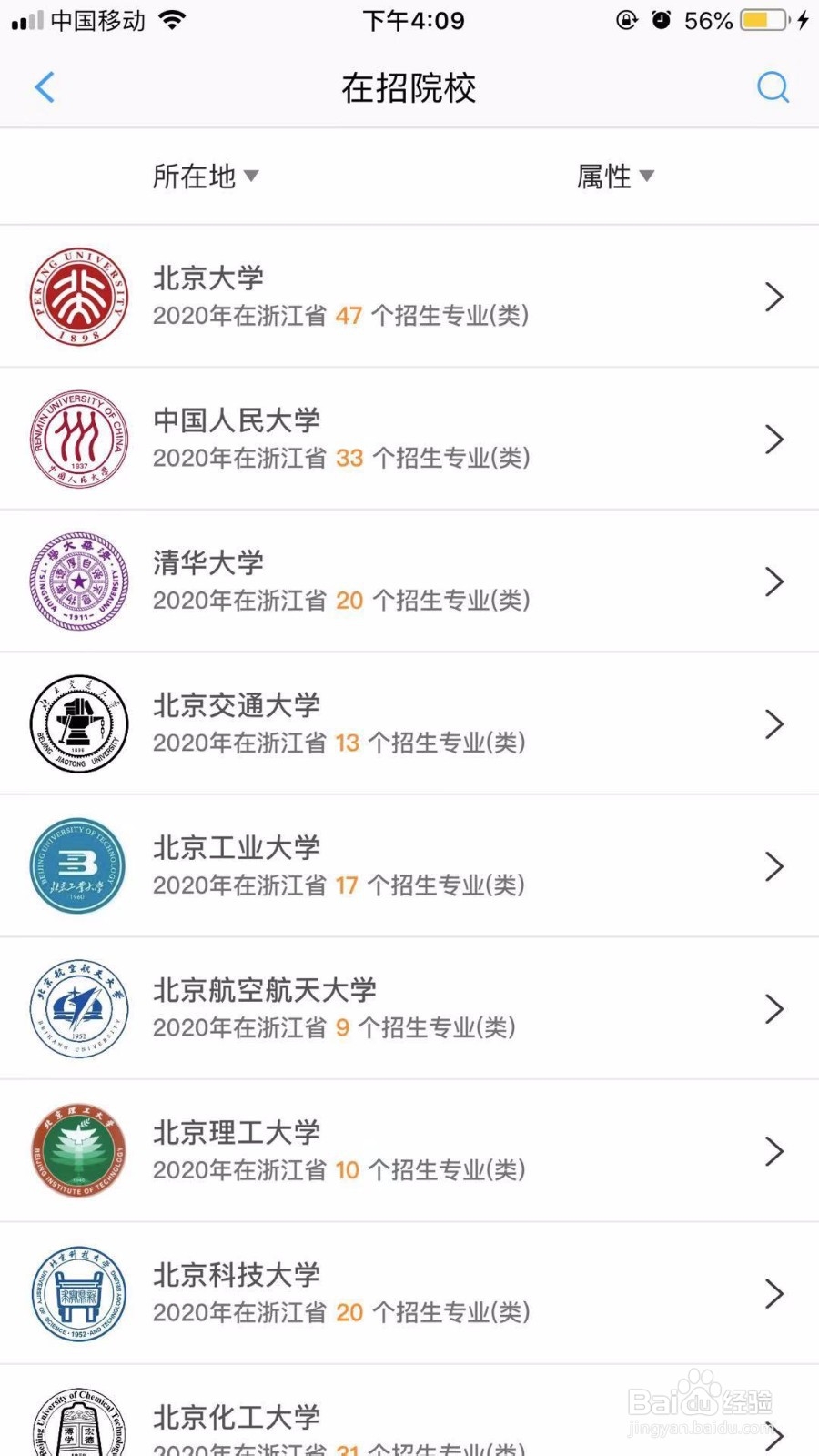Expand the 清华大学 row chevron
The image size is (819, 1456).
tap(774, 581)
